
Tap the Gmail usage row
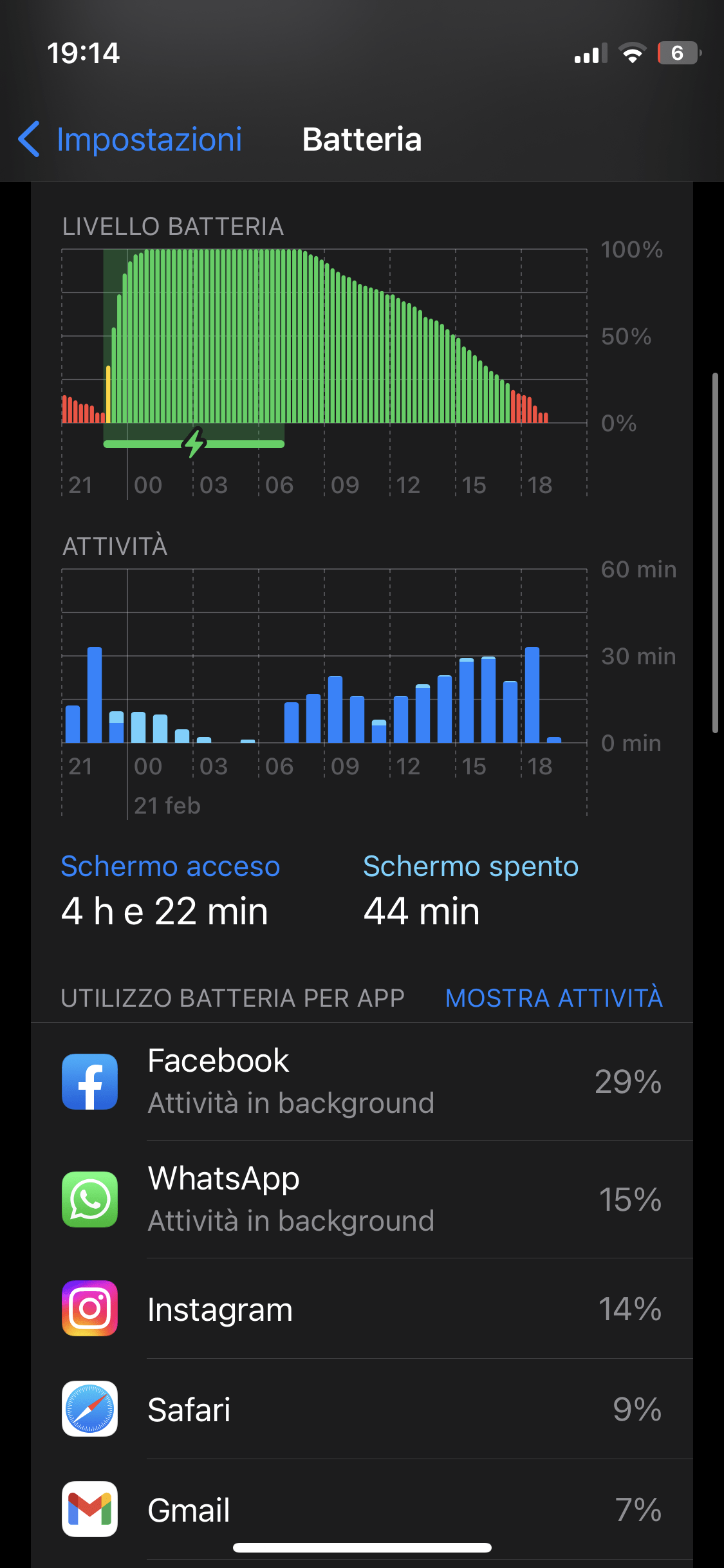[x=362, y=1509]
